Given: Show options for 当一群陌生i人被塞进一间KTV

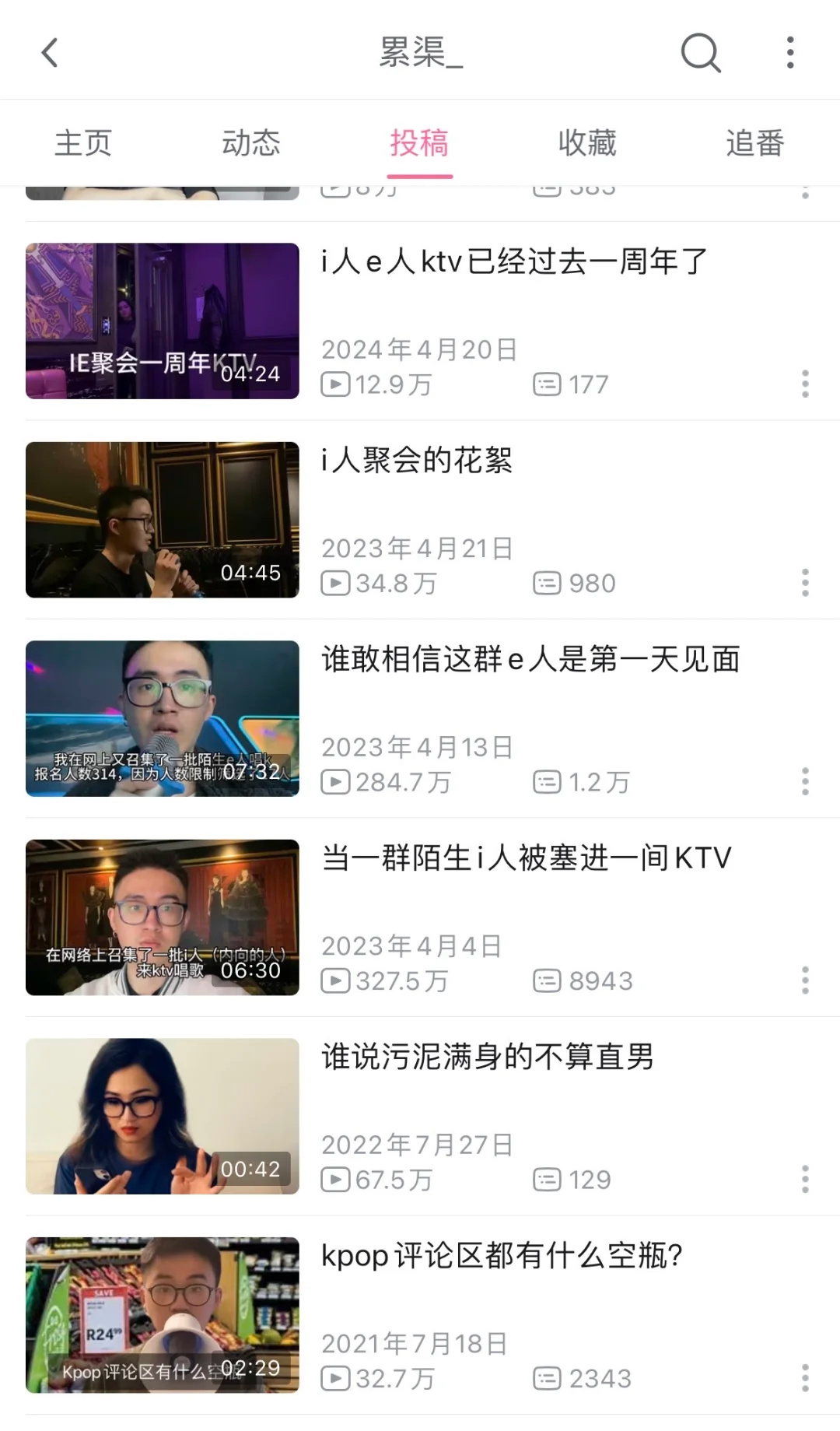Looking at the screenshot, I should [x=805, y=980].
